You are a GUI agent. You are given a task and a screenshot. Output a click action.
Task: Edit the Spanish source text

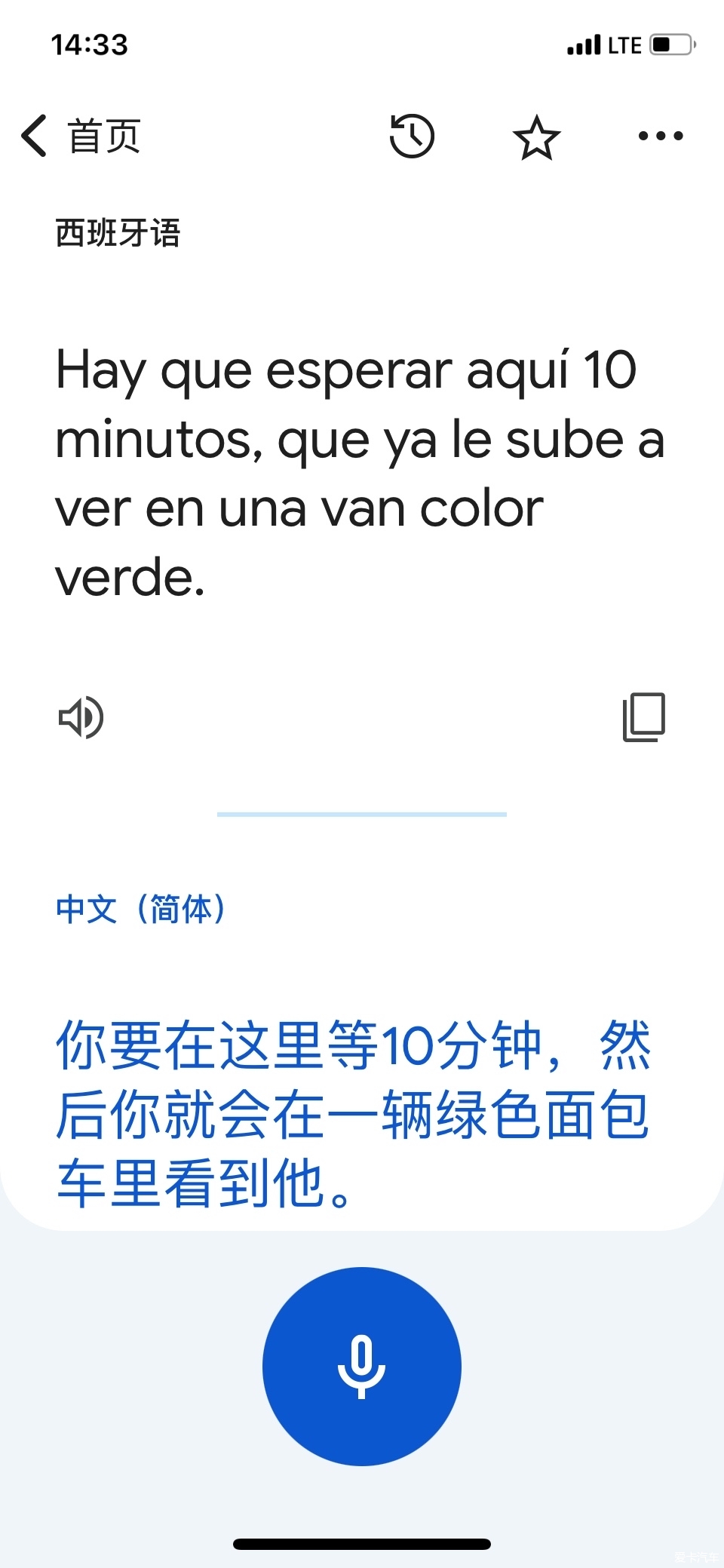pos(360,473)
